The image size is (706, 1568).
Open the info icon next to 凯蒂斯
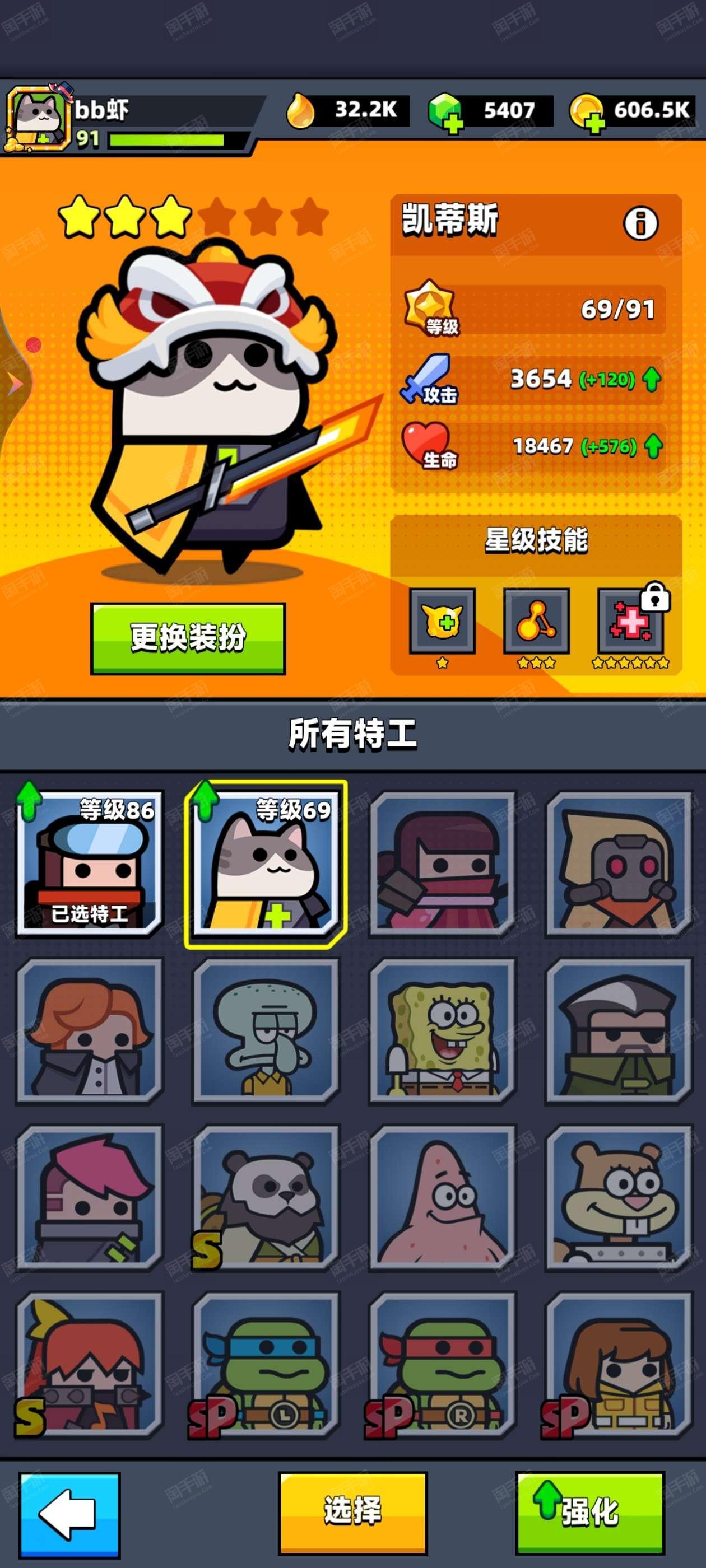640,223
